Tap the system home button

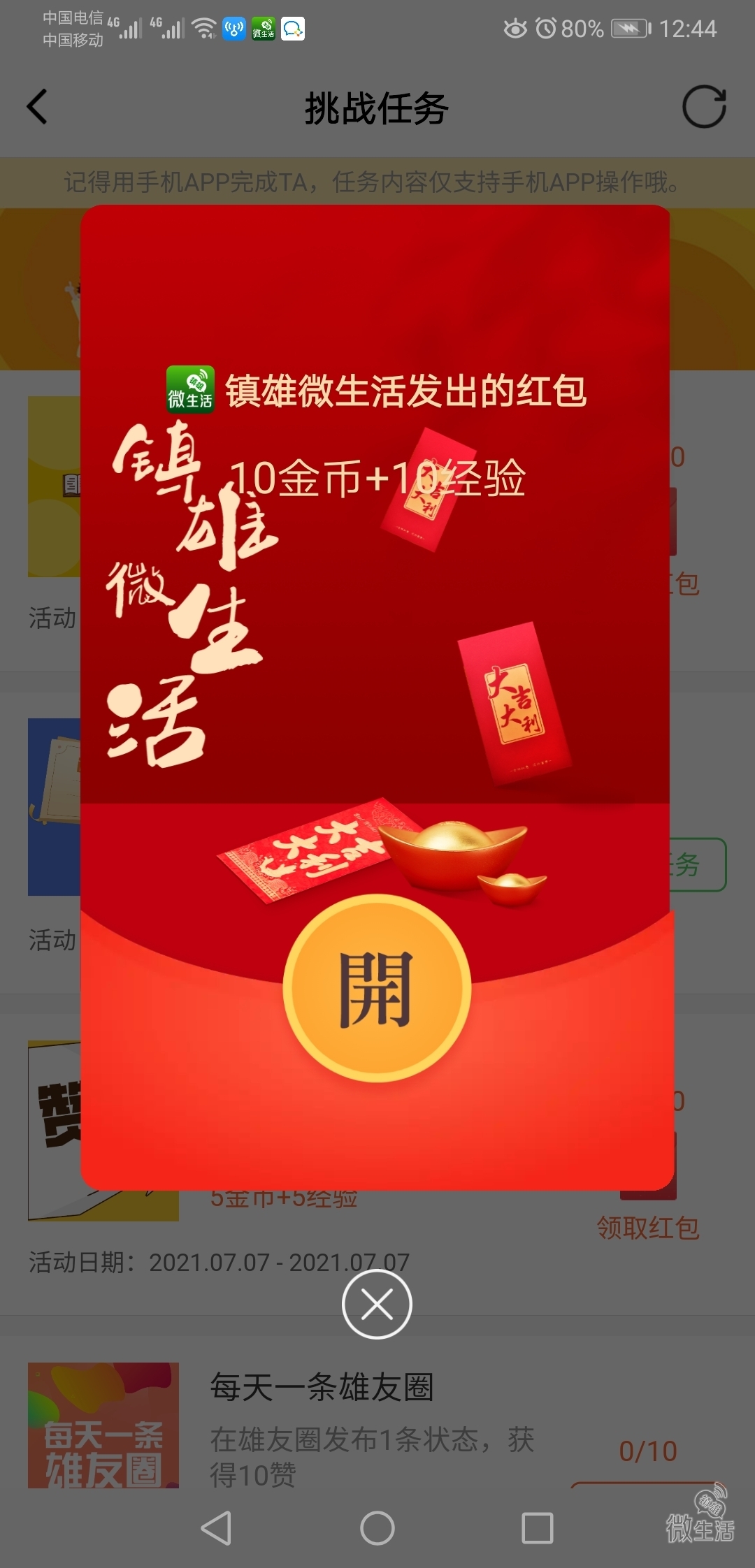click(x=377, y=1528)
